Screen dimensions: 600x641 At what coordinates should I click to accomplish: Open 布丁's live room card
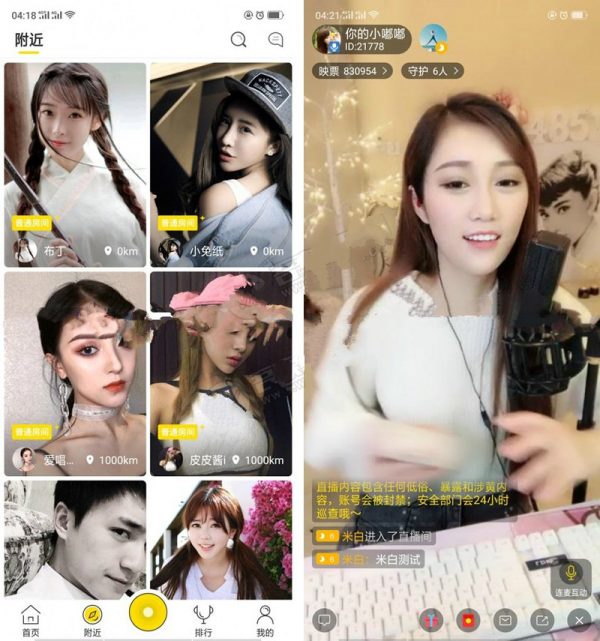76,164
